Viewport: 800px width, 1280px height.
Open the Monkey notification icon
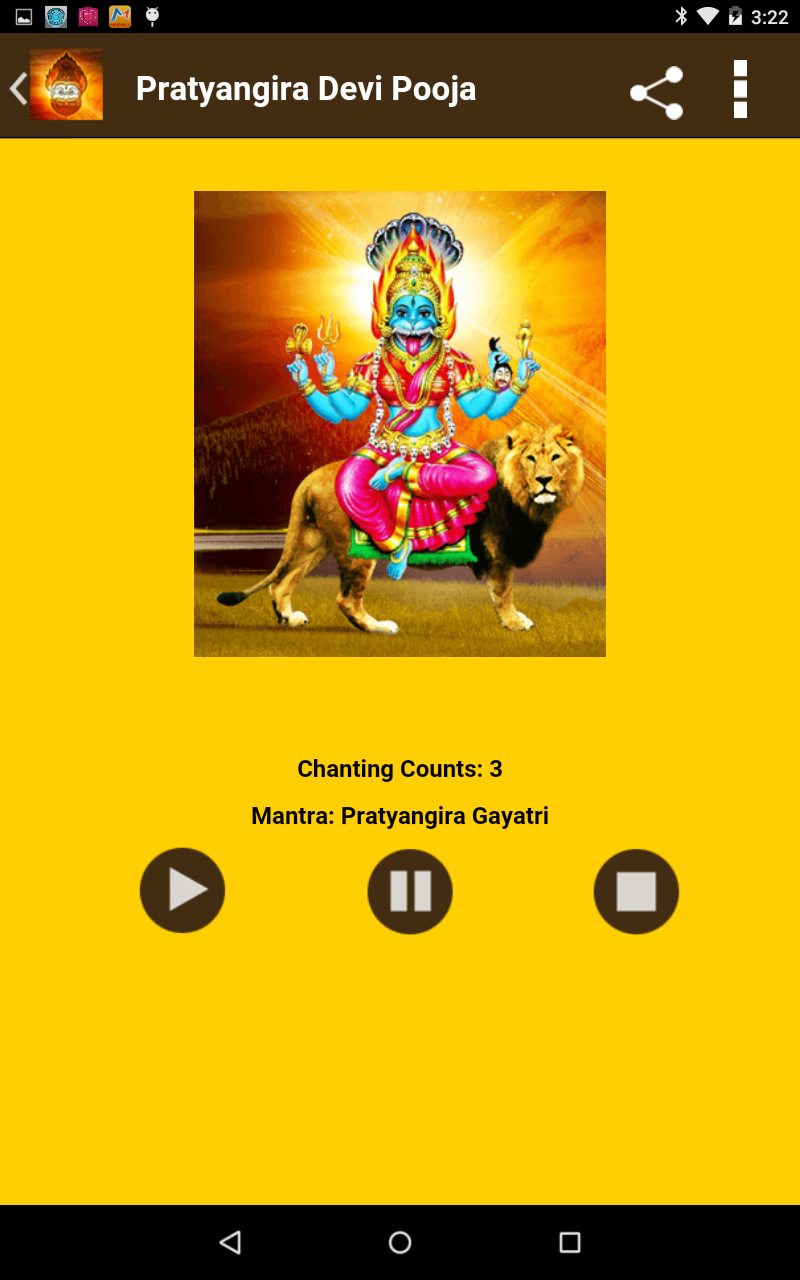pos(152,14)
